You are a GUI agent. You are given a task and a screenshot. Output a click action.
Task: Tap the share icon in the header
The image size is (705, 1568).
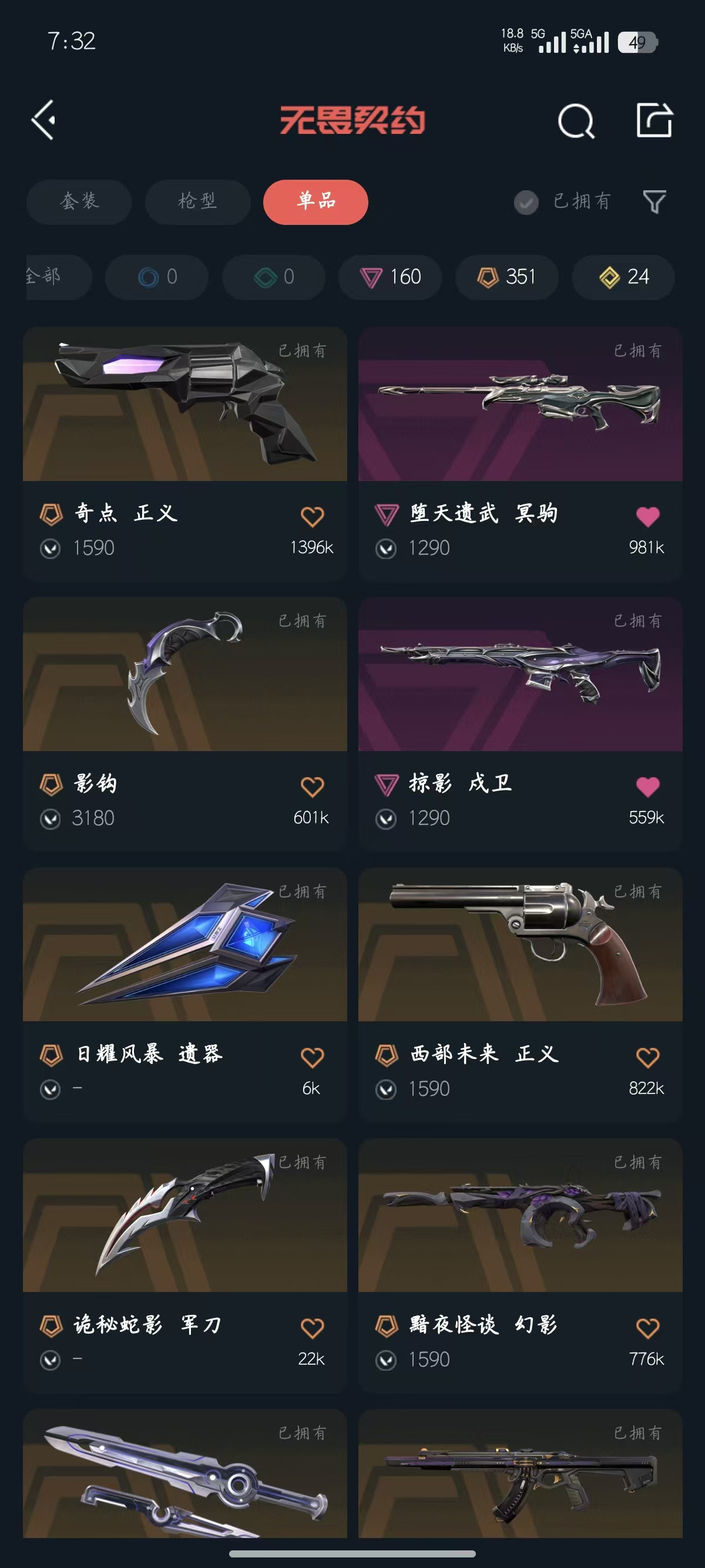pos(654,120)
